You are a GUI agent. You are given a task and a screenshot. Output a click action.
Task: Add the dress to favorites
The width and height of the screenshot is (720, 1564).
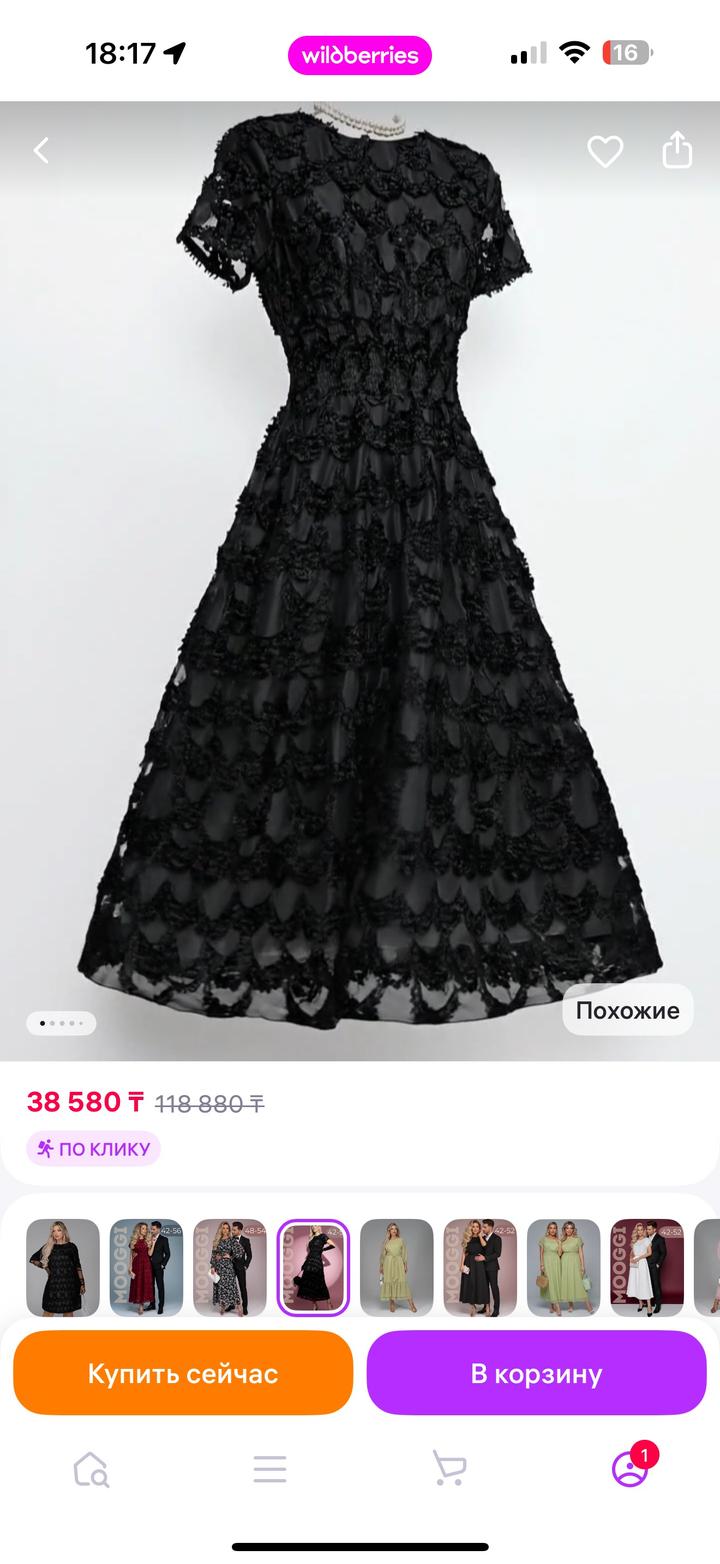(604, 151)
